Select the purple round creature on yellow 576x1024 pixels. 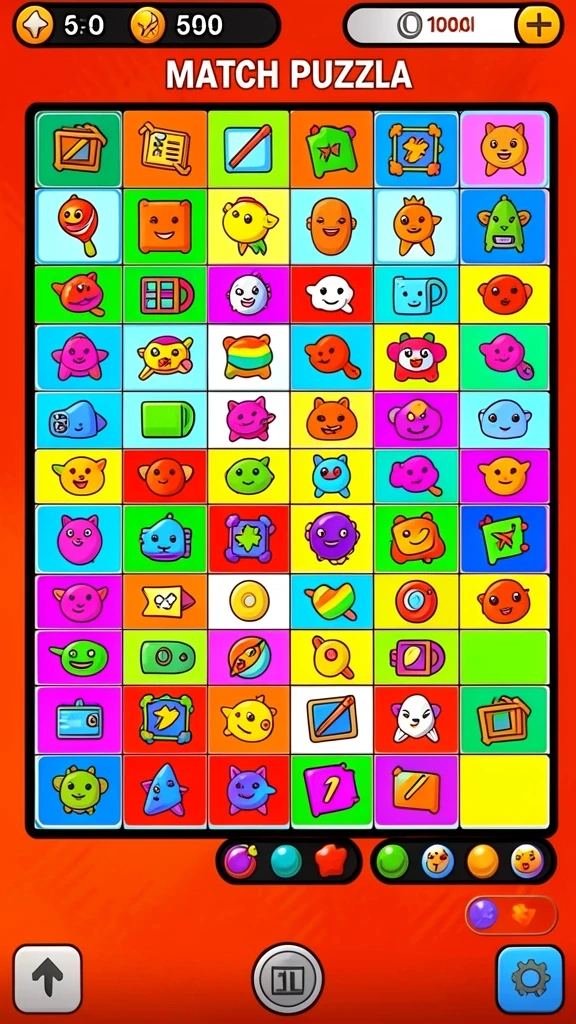pyautogui.click(x=332, y=538)
